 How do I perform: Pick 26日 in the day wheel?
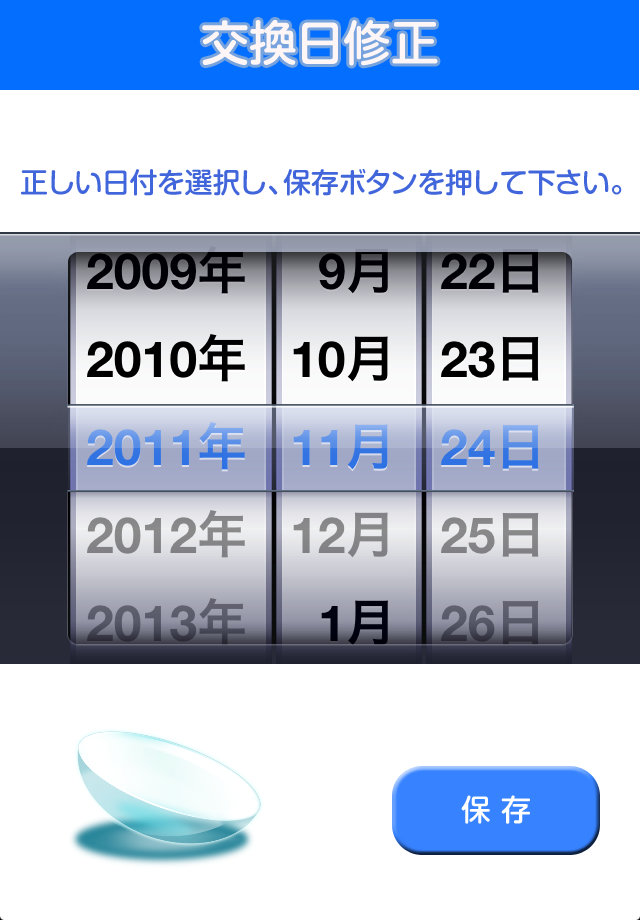(x=490, y=624)
